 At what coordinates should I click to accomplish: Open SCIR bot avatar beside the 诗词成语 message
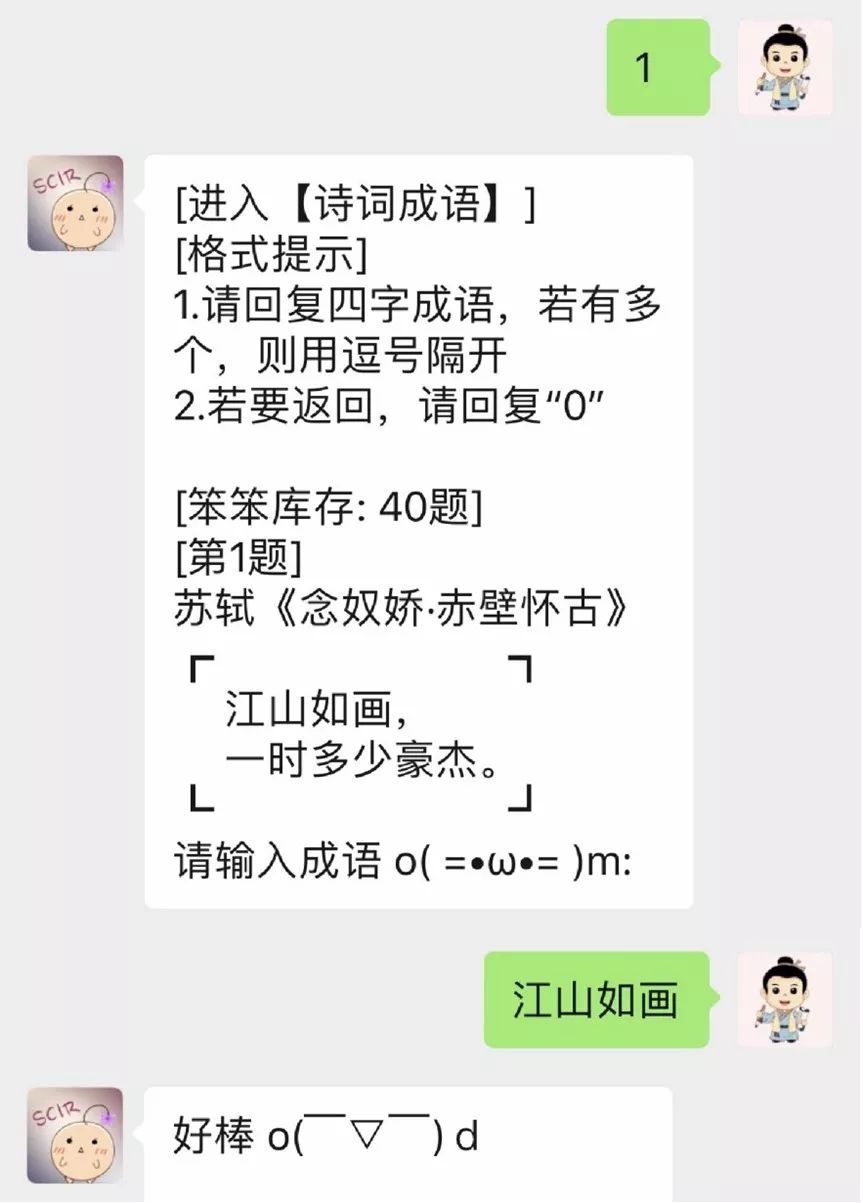pyautogui.click(x=75, y=203)
